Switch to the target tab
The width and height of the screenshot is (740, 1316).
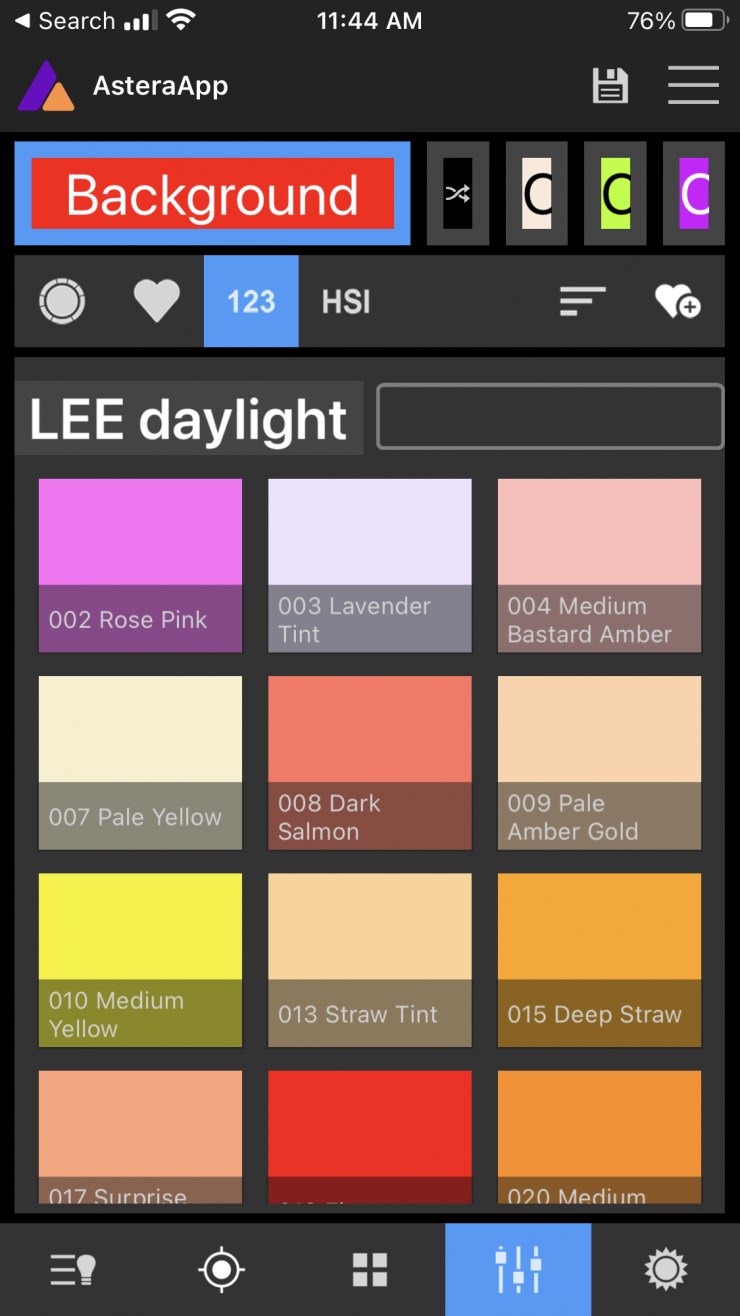(221, 1270)
